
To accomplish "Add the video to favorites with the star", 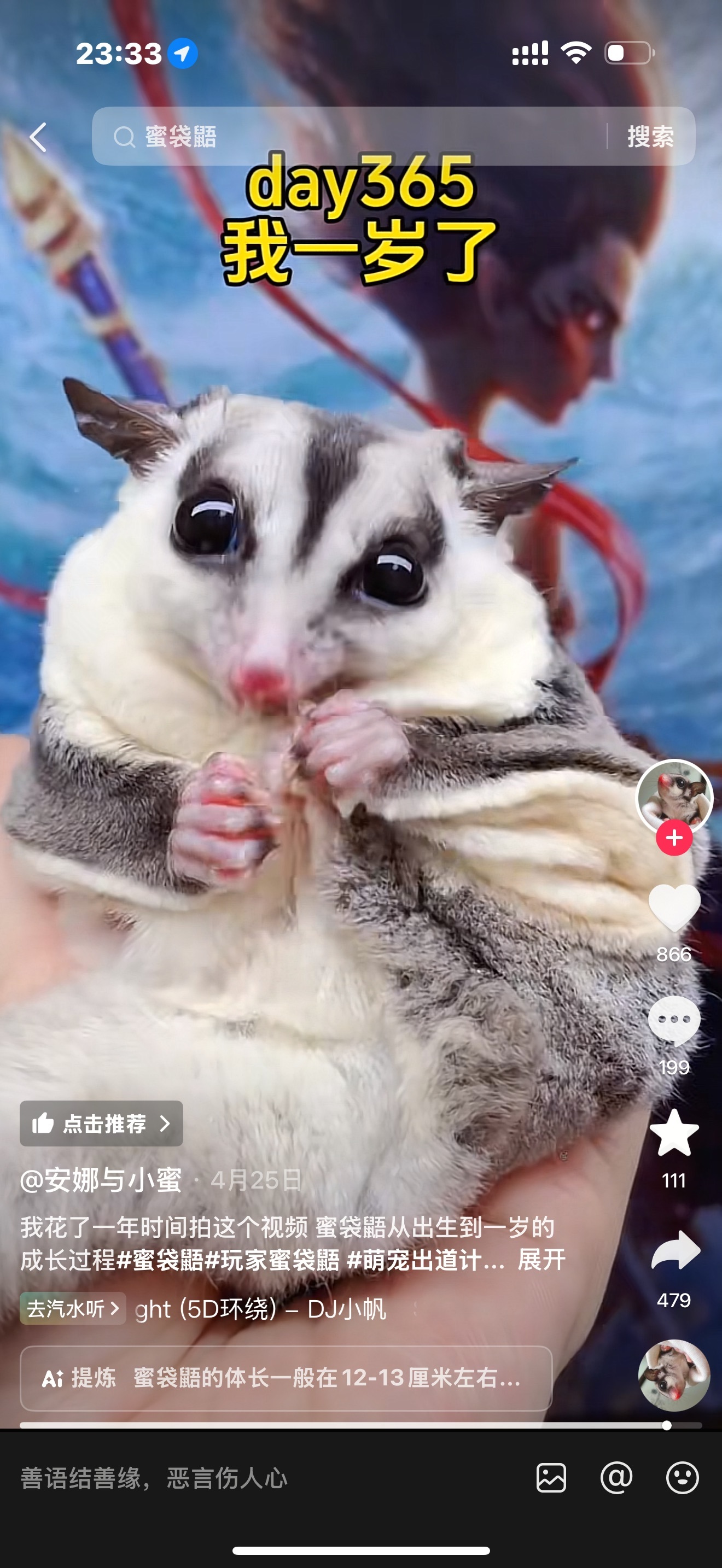I will (674, 1133).
